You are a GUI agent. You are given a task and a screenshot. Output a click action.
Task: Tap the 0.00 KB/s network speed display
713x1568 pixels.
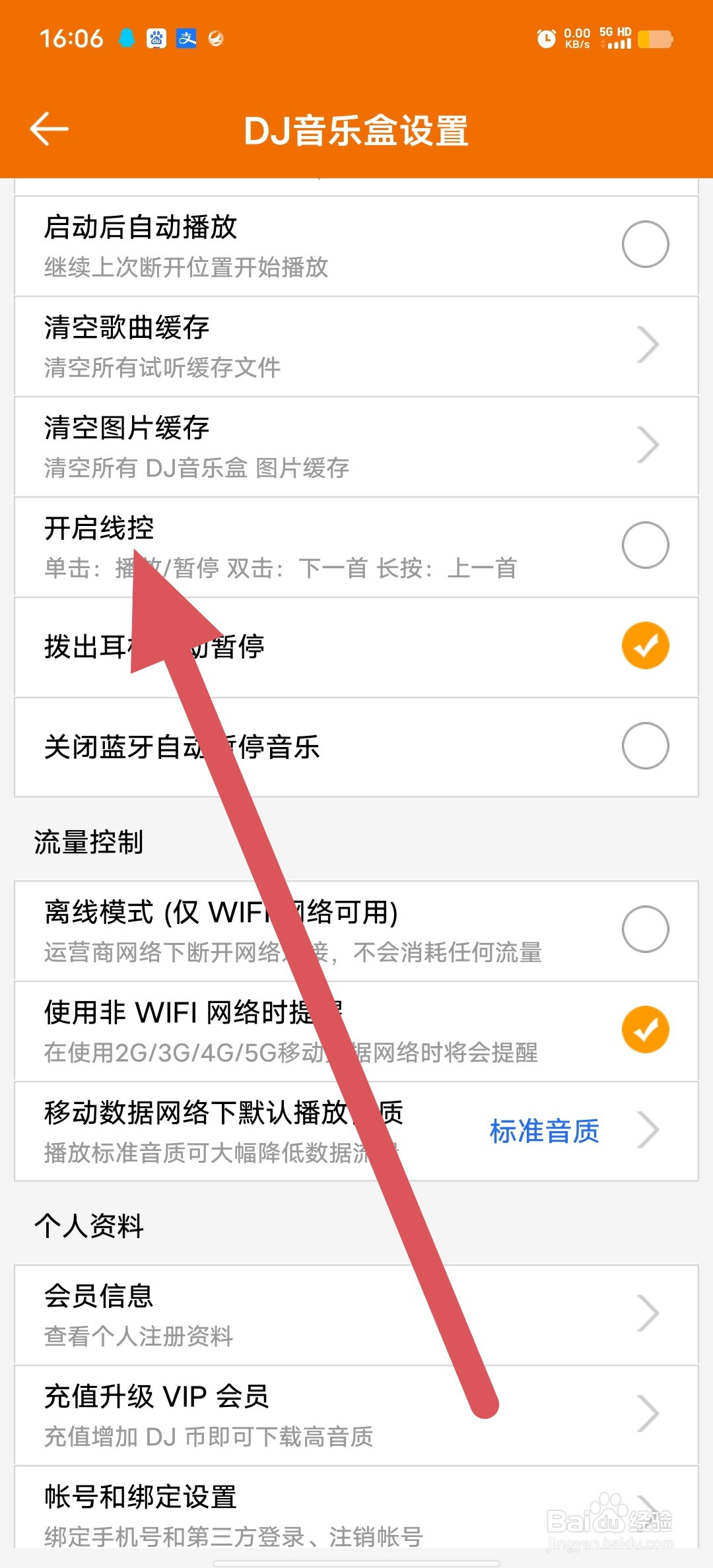coord(576,38)
